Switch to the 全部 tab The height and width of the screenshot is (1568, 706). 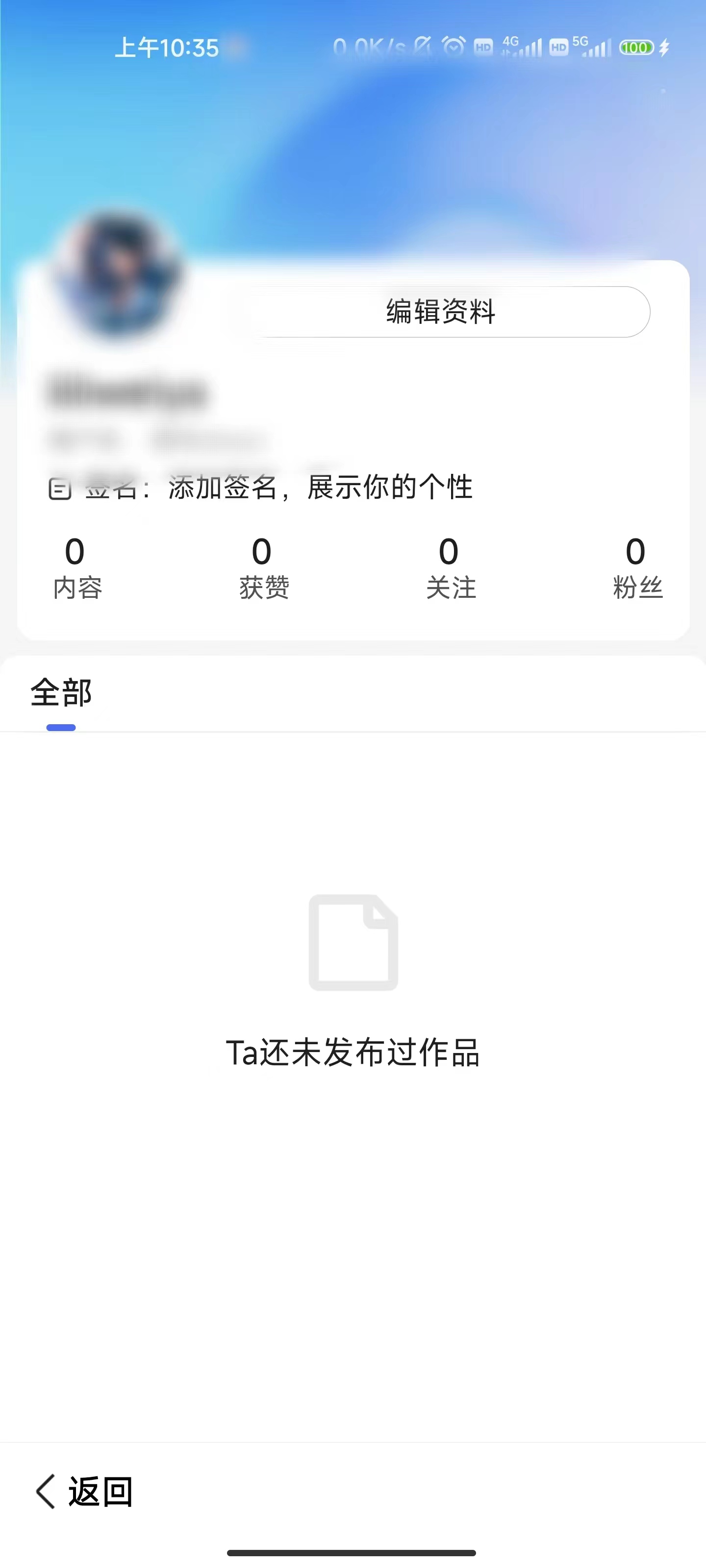61,692
